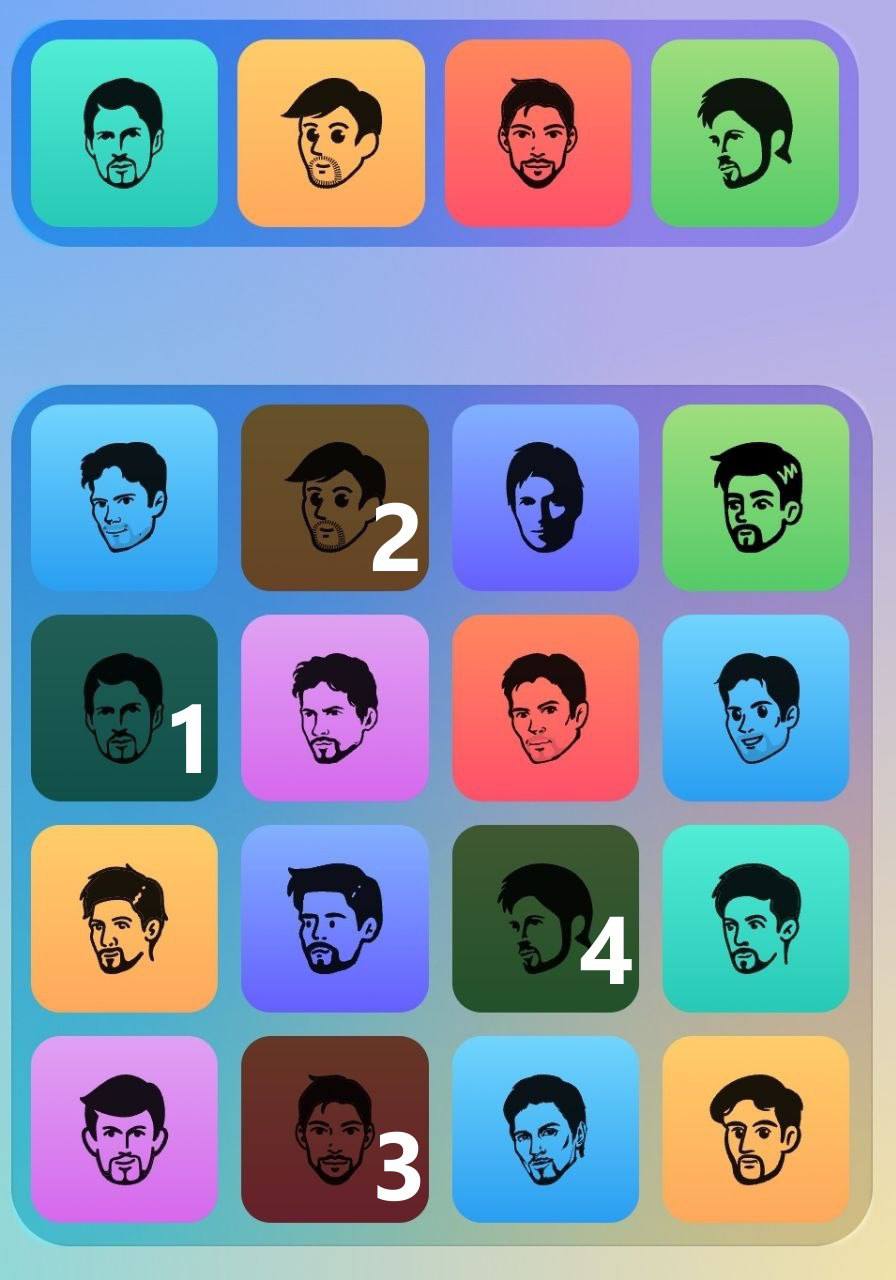The image size is (896, 1280).
Task: Select the pink tile with wavy-haired goatee face
Action: (335, 708)
